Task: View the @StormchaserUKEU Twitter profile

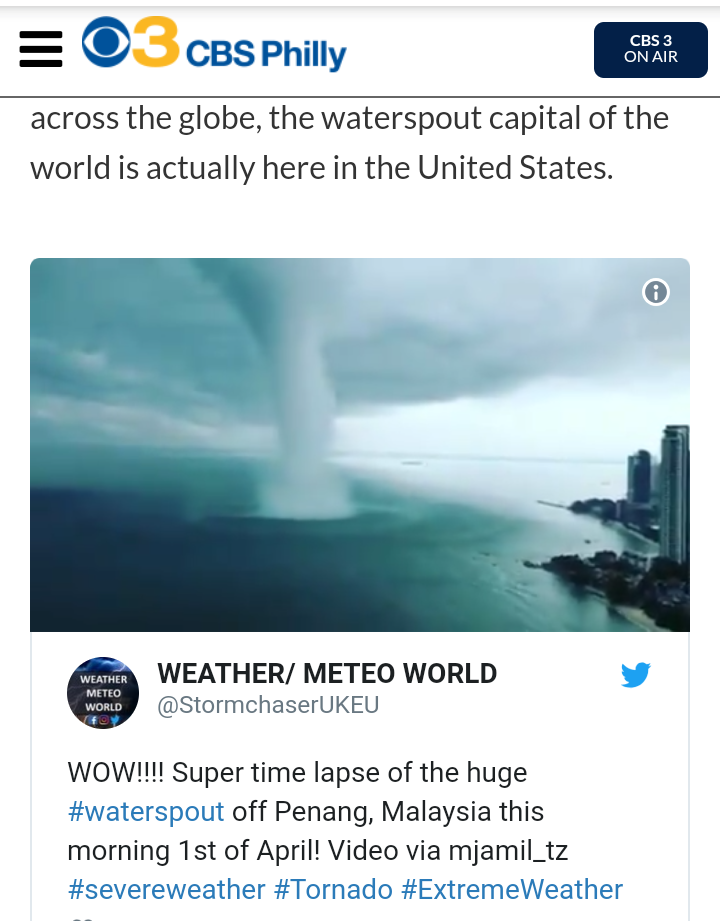Action: (x=268, y=705)
